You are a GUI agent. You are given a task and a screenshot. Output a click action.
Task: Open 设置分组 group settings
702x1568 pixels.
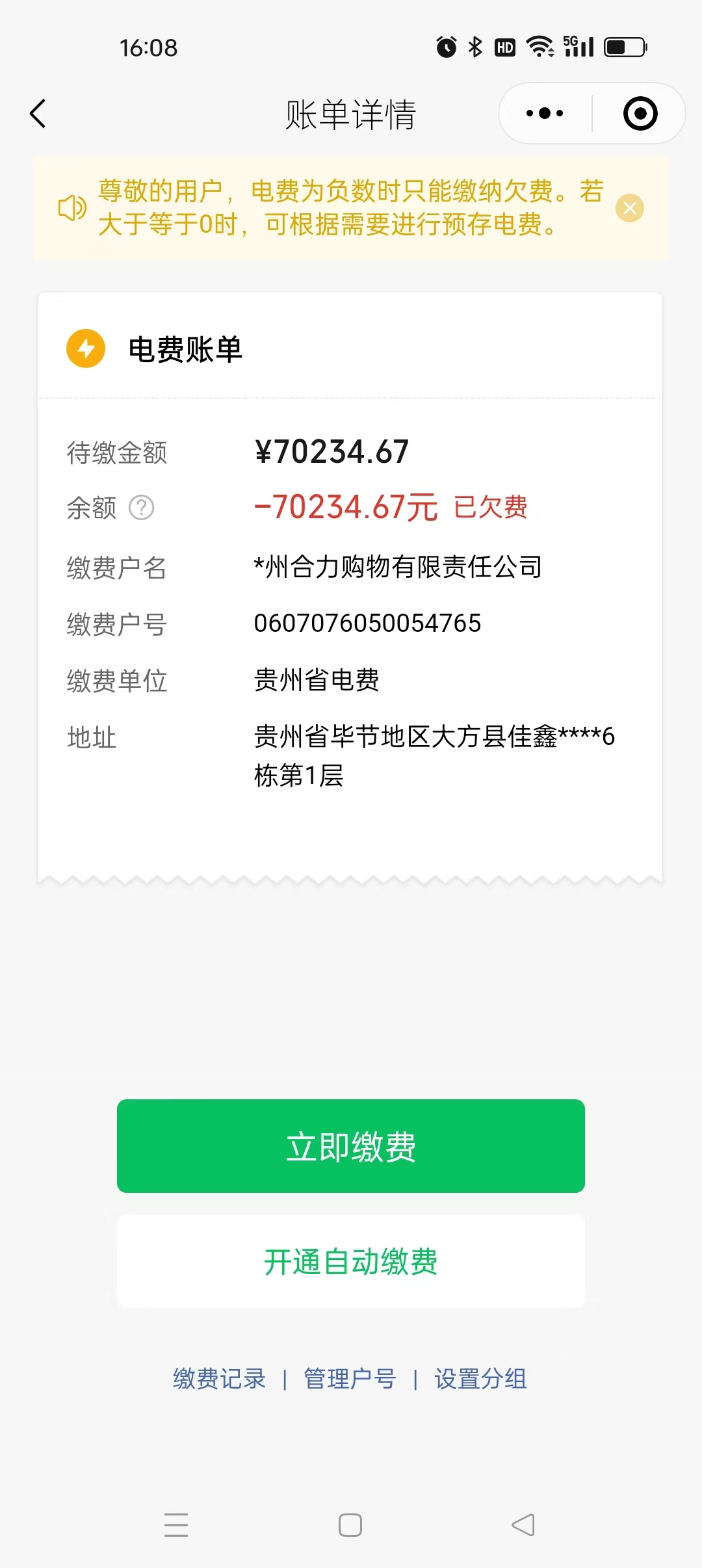480,1379
